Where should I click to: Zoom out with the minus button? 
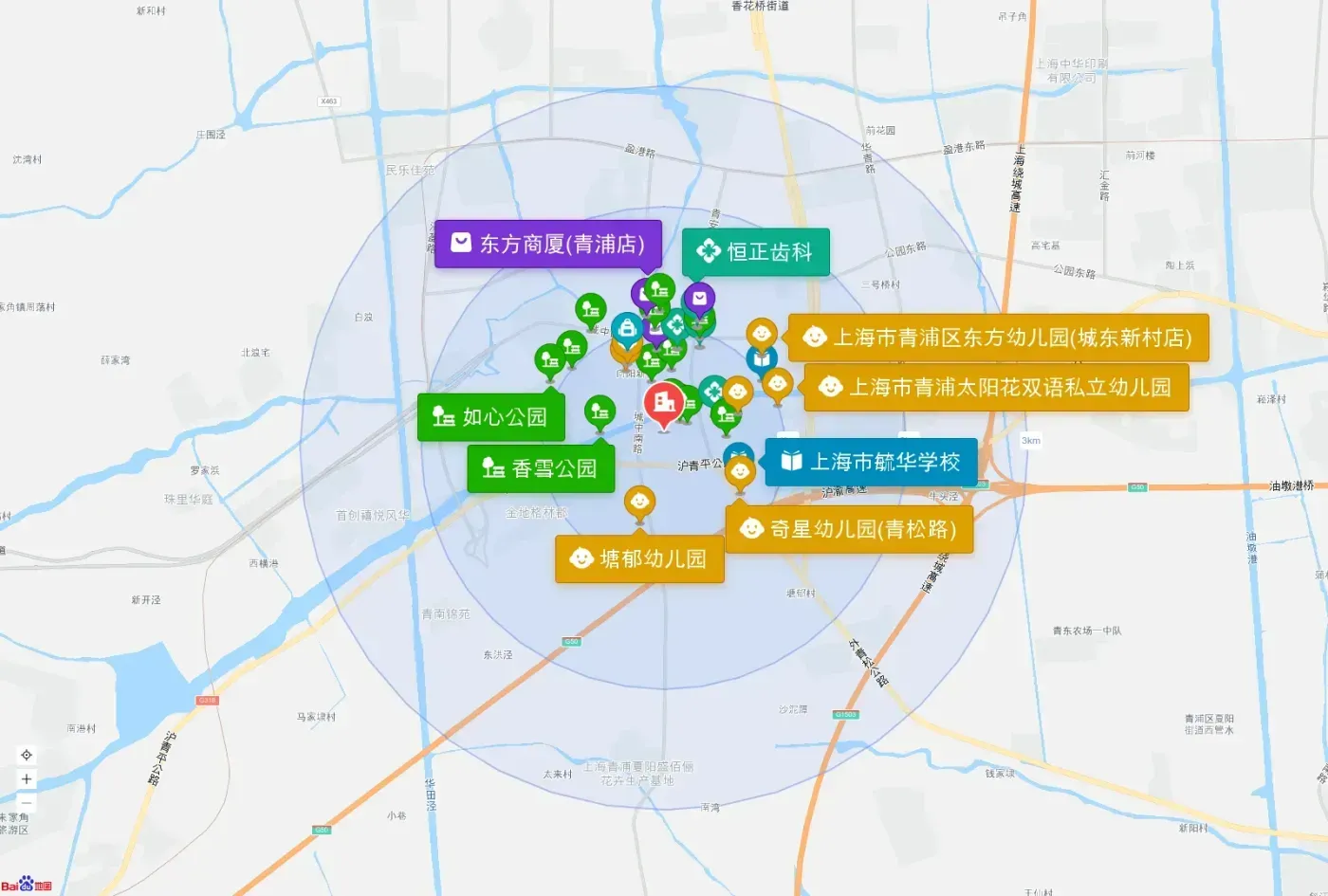(x=27, y=802)
